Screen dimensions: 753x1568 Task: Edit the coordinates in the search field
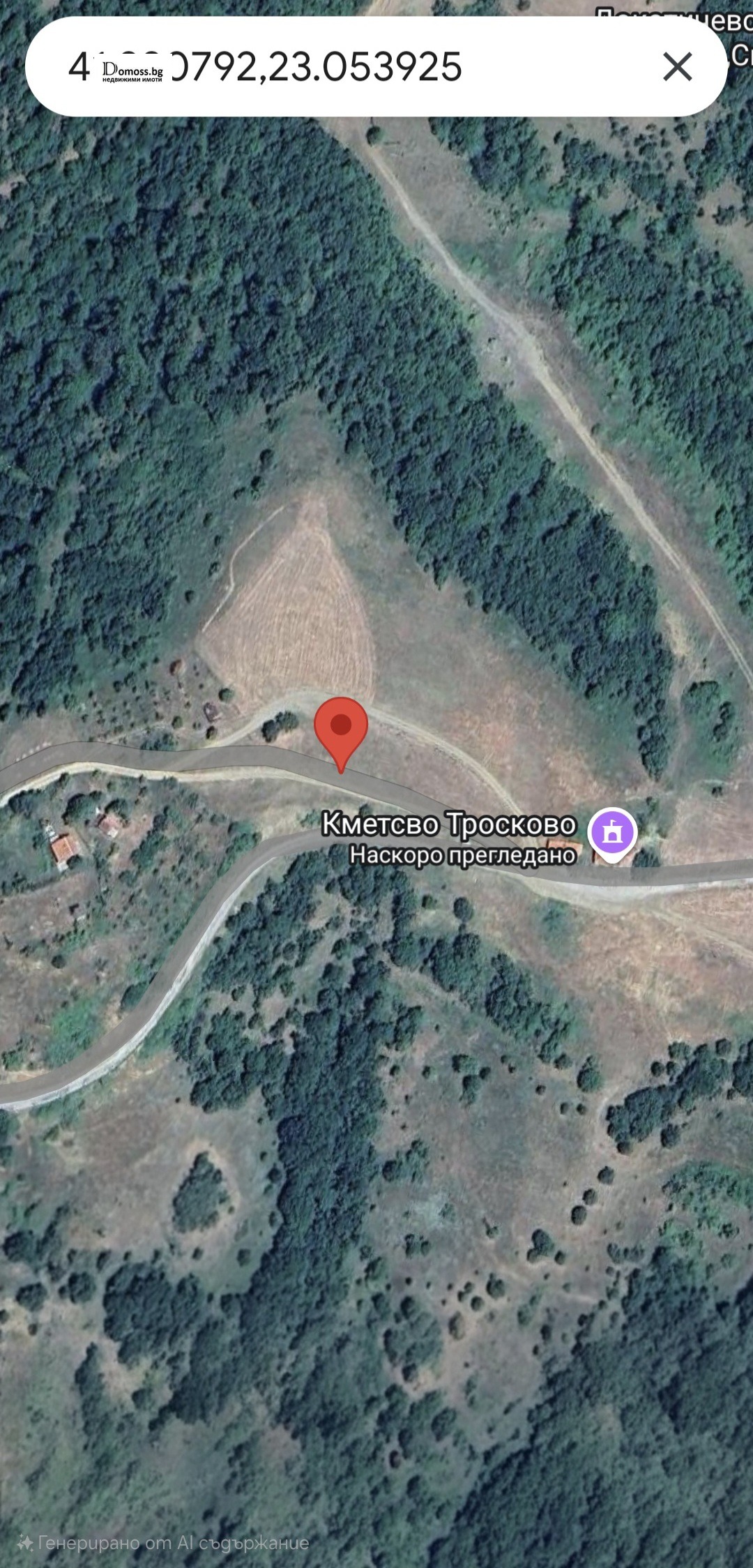tap(314, 67)
